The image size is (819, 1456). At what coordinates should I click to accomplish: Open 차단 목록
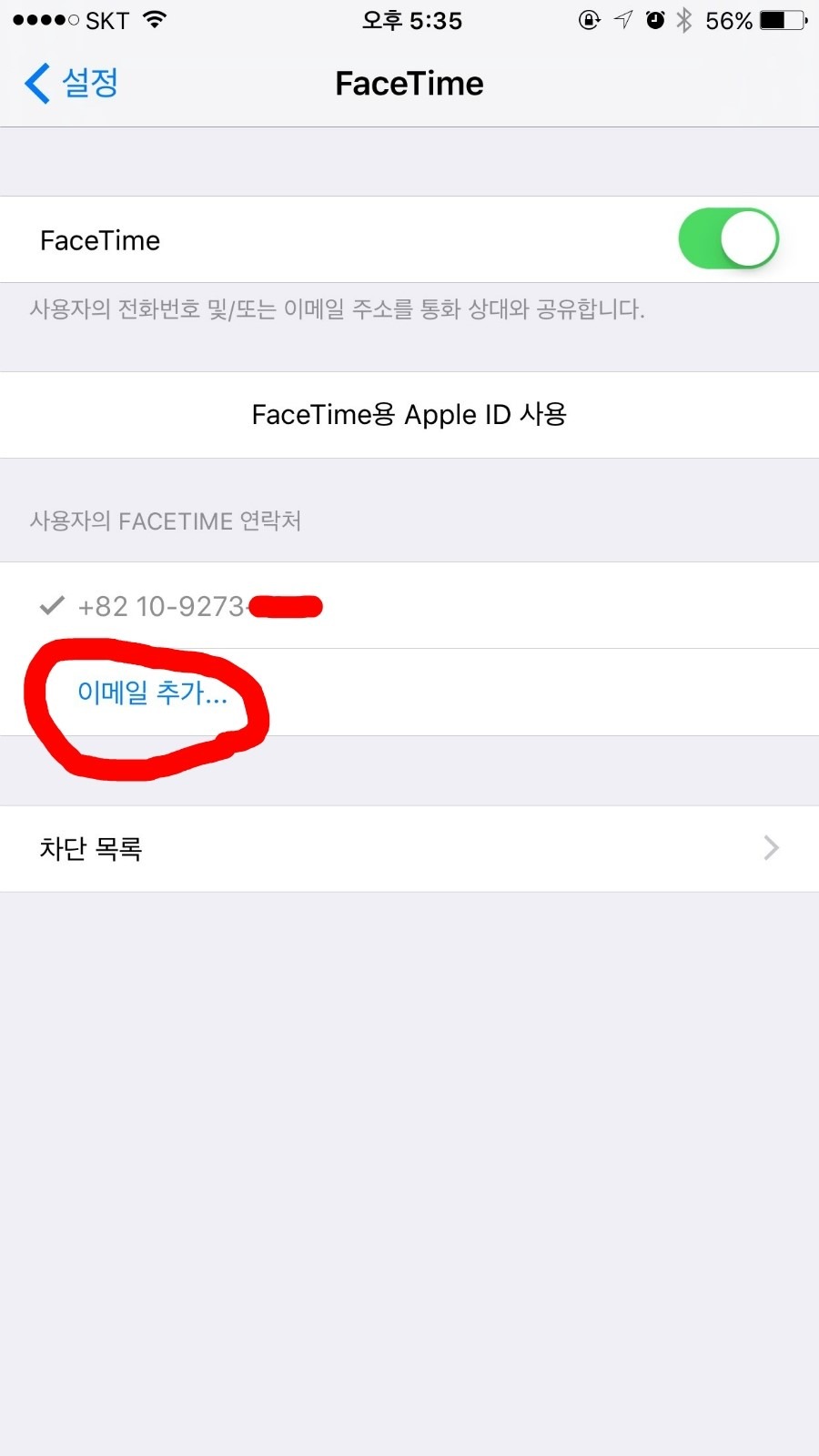tap(409, 848)
